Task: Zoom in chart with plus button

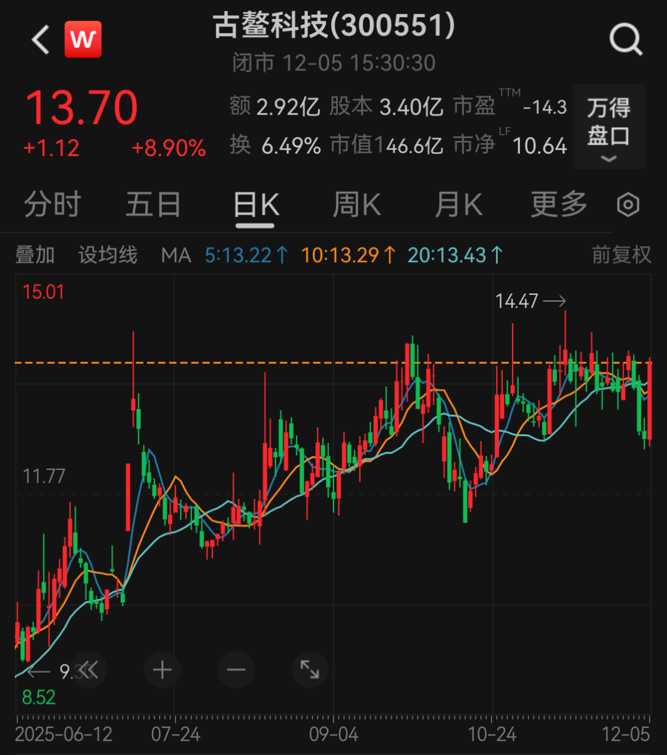Action: click(163, 669)
